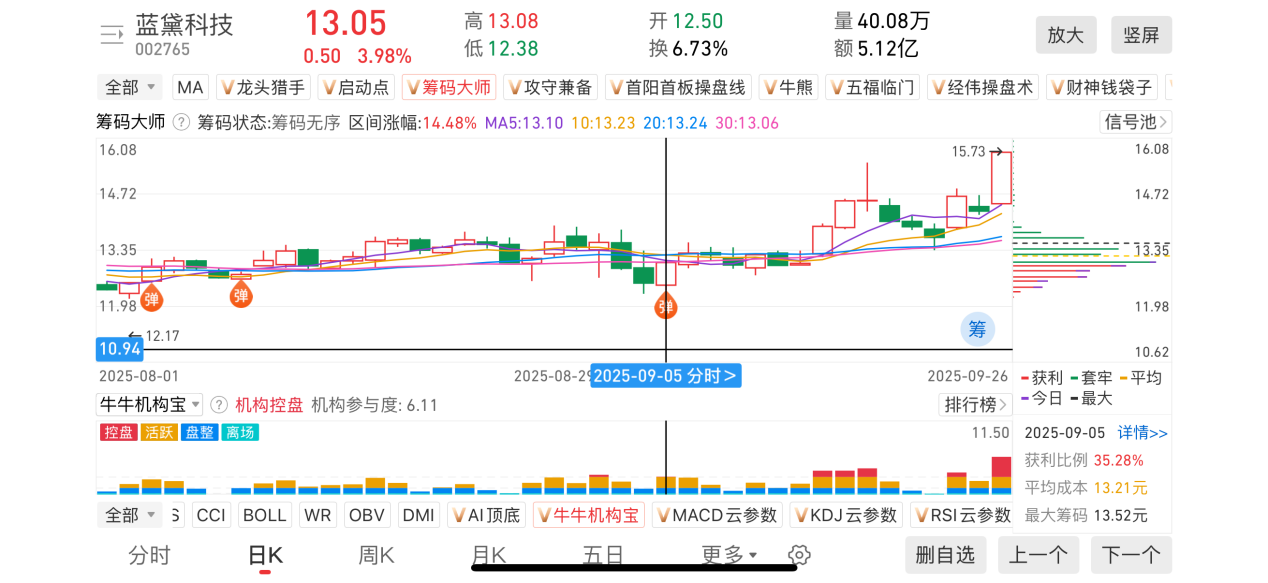Expand the 更多 period options
This screenshot has width=1268, height=583.
pos(729,555)
